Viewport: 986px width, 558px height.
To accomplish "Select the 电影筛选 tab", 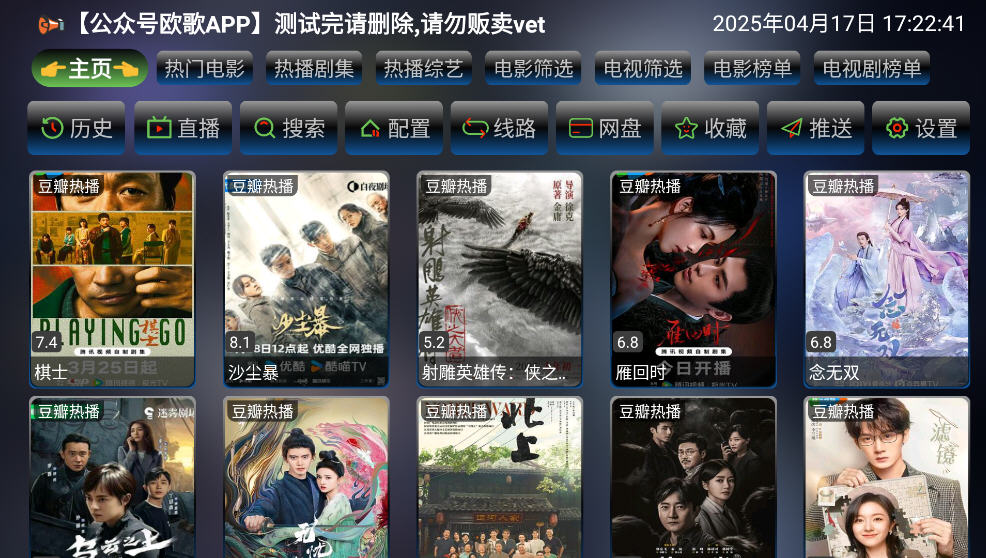I will 534,69.
